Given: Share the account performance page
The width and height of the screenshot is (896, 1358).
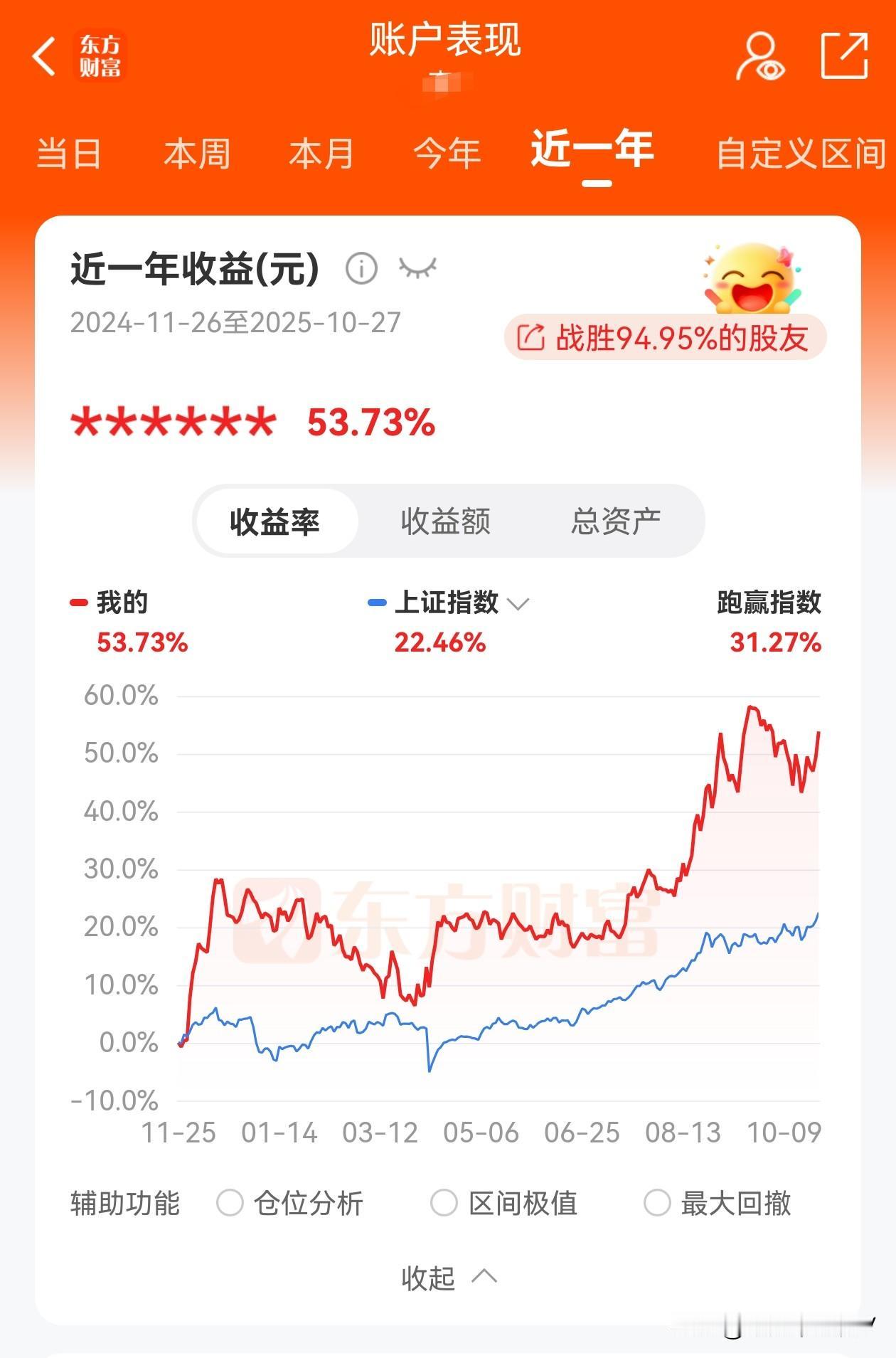Looking at the screenshot, I should tap(845, 56).
